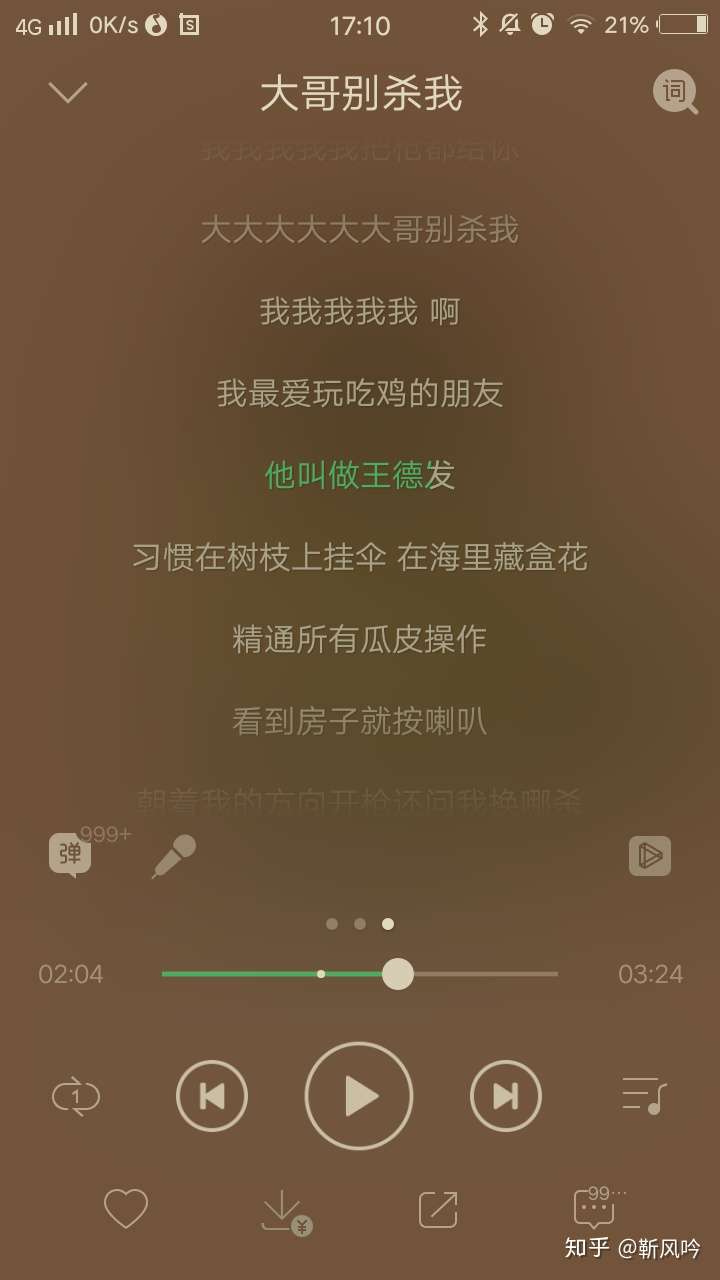
Task: Select the middle page indicator dot
Action: (359, 924)
